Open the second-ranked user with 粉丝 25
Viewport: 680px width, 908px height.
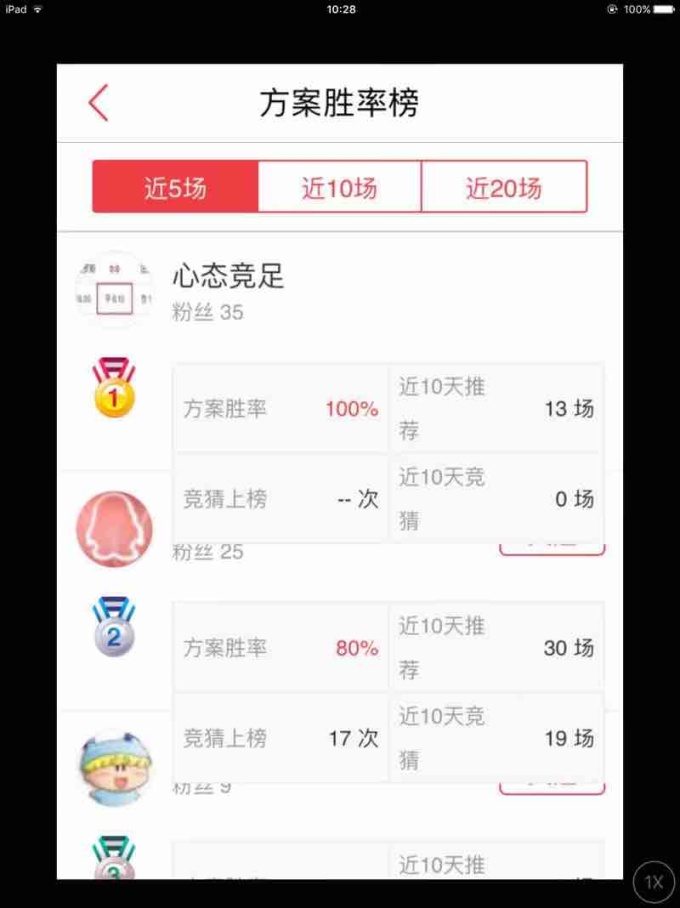pos(114,529)
